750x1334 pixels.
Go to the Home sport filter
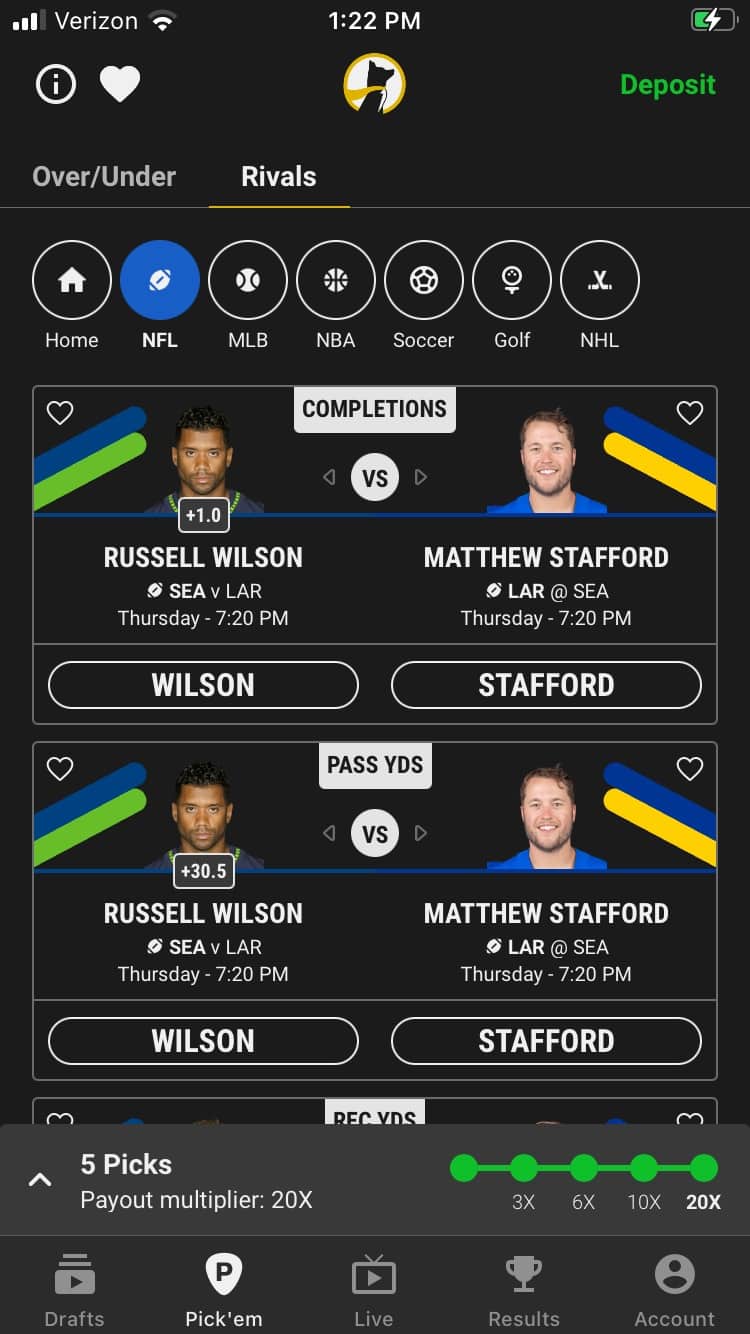click(72, 296)
